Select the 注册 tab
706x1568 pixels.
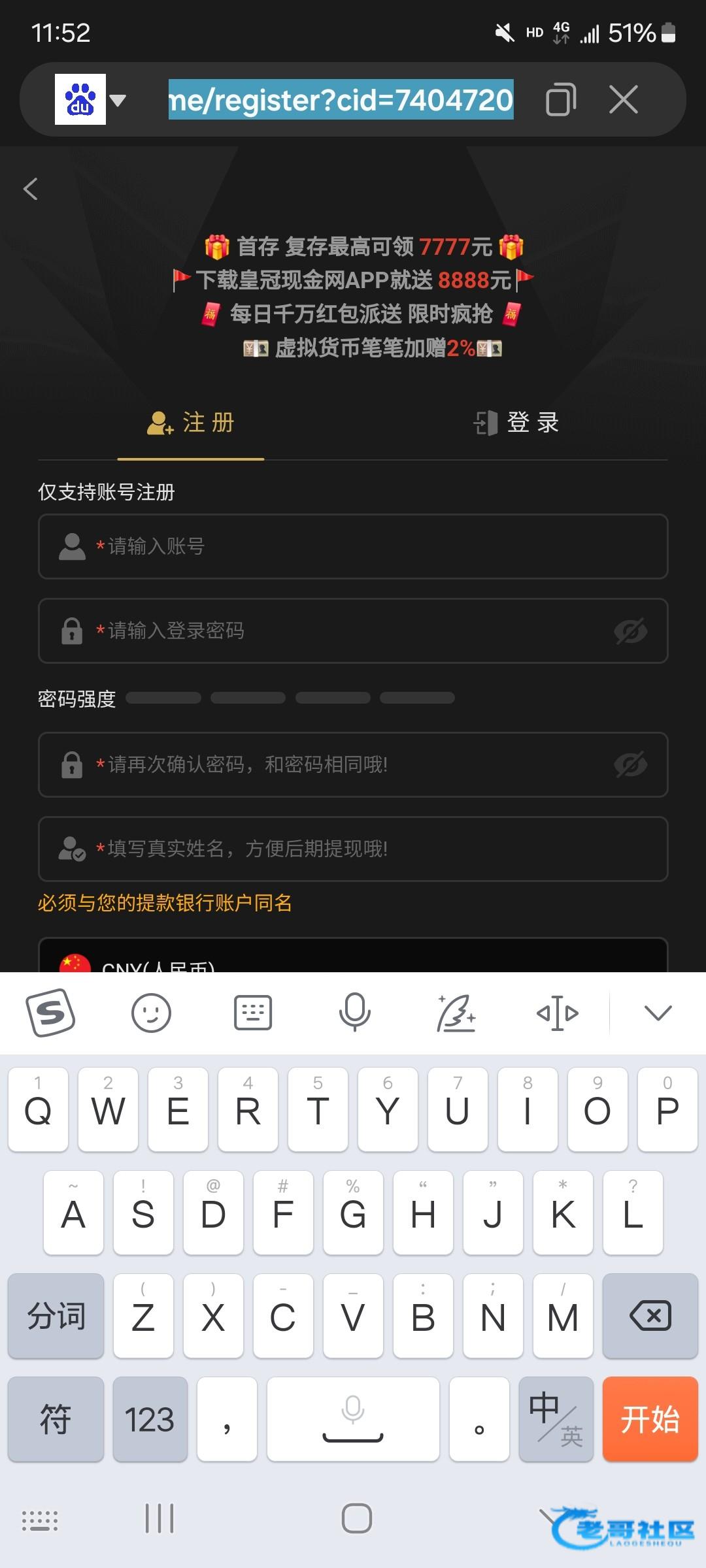190,423
